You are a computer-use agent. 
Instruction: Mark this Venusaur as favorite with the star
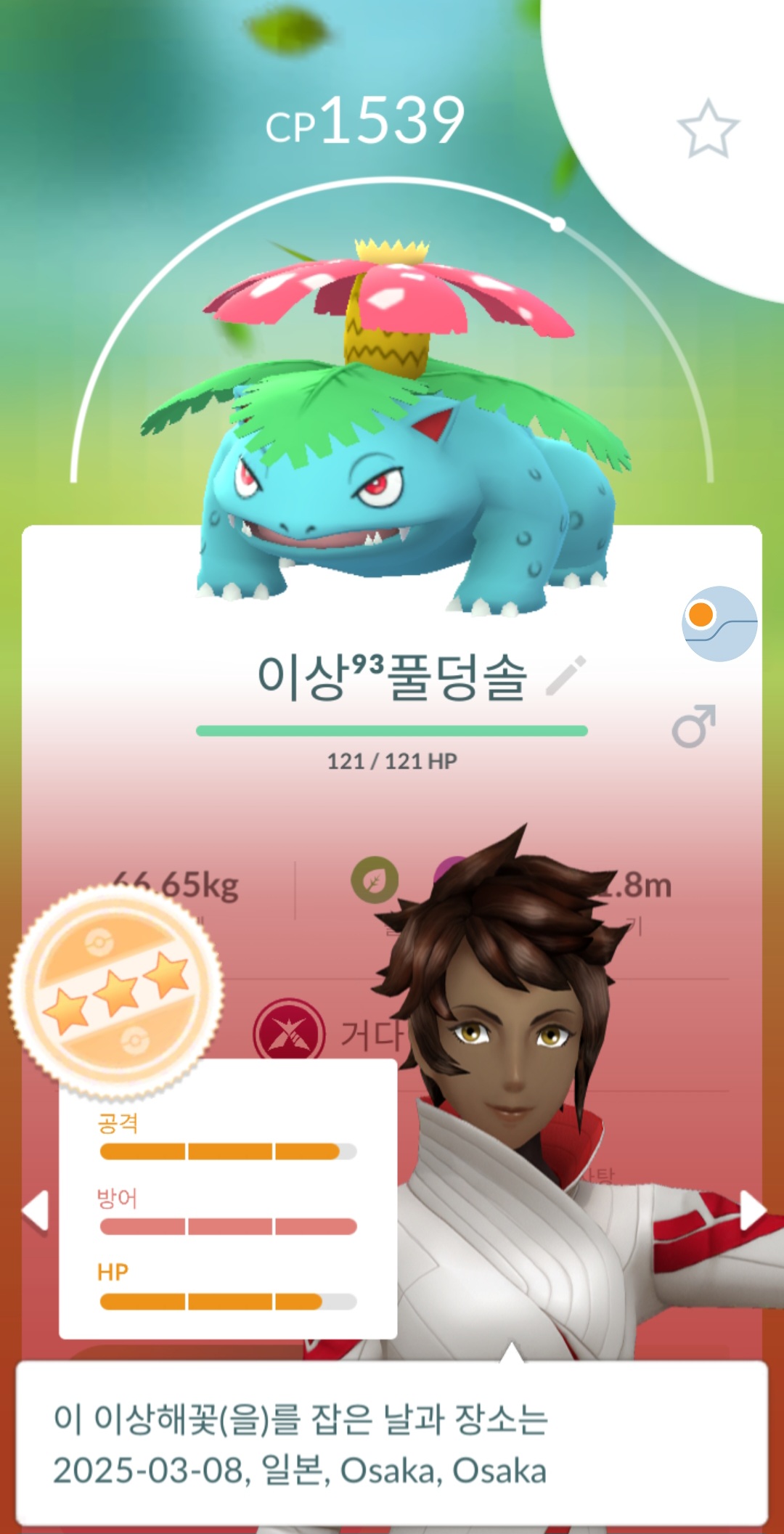pos(708,129)
